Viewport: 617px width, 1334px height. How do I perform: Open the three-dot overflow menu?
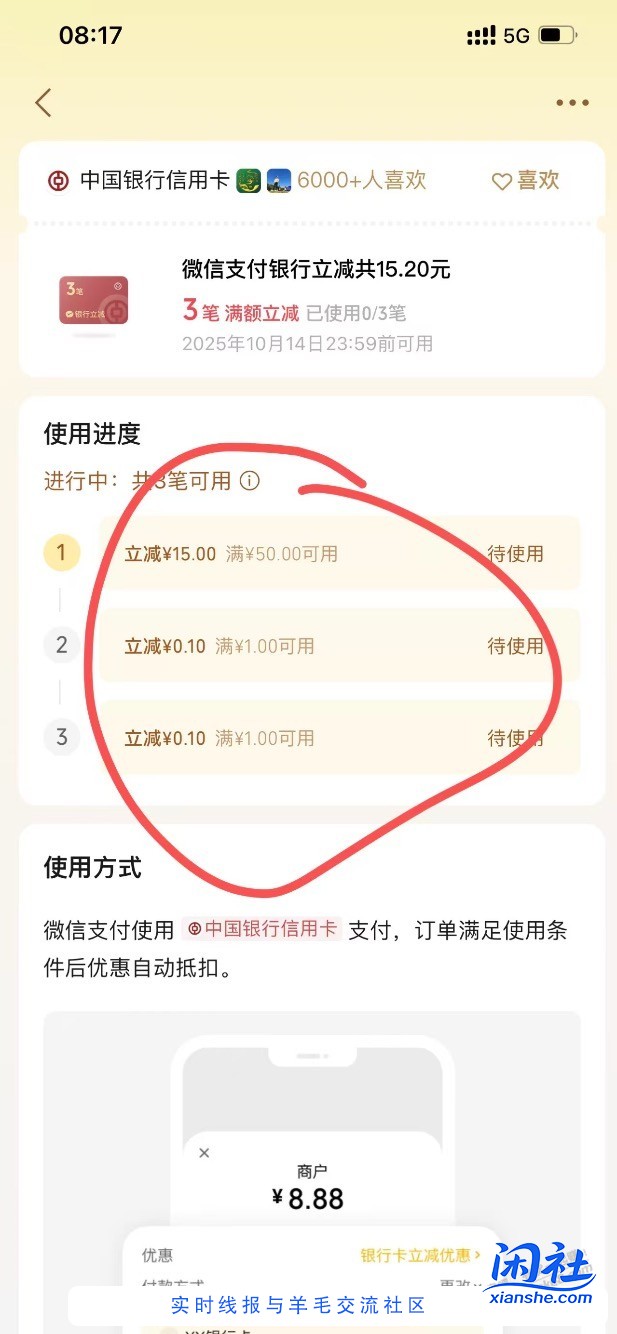coord(572,102)
